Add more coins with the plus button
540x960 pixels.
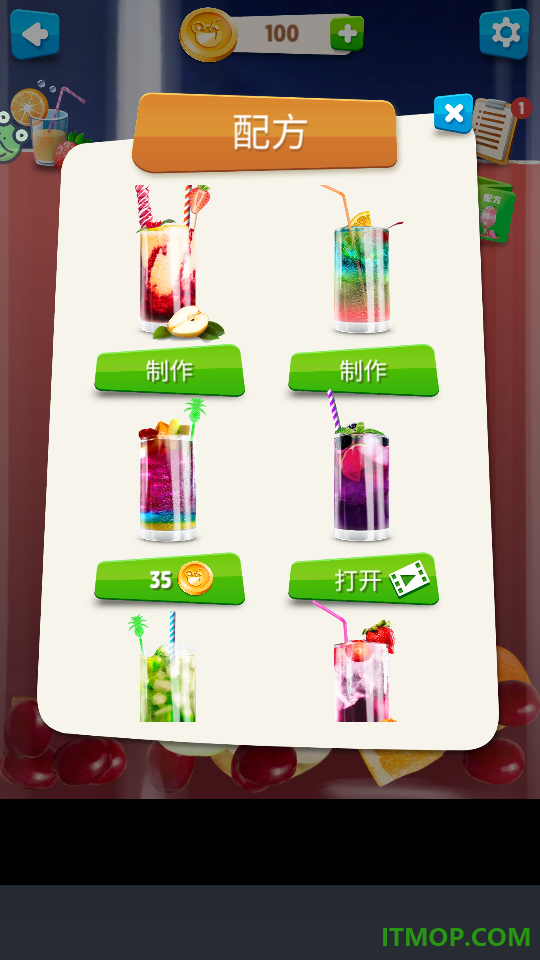coord(347,34)
